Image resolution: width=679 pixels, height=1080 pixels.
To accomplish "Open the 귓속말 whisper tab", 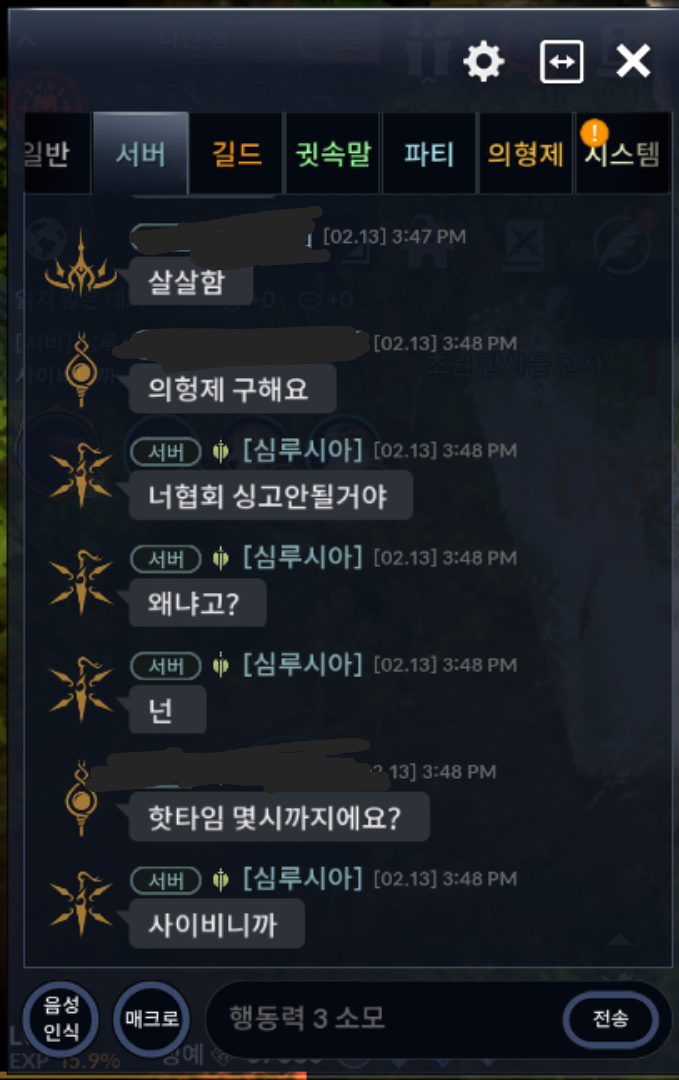I will click(x=333, y=154).
